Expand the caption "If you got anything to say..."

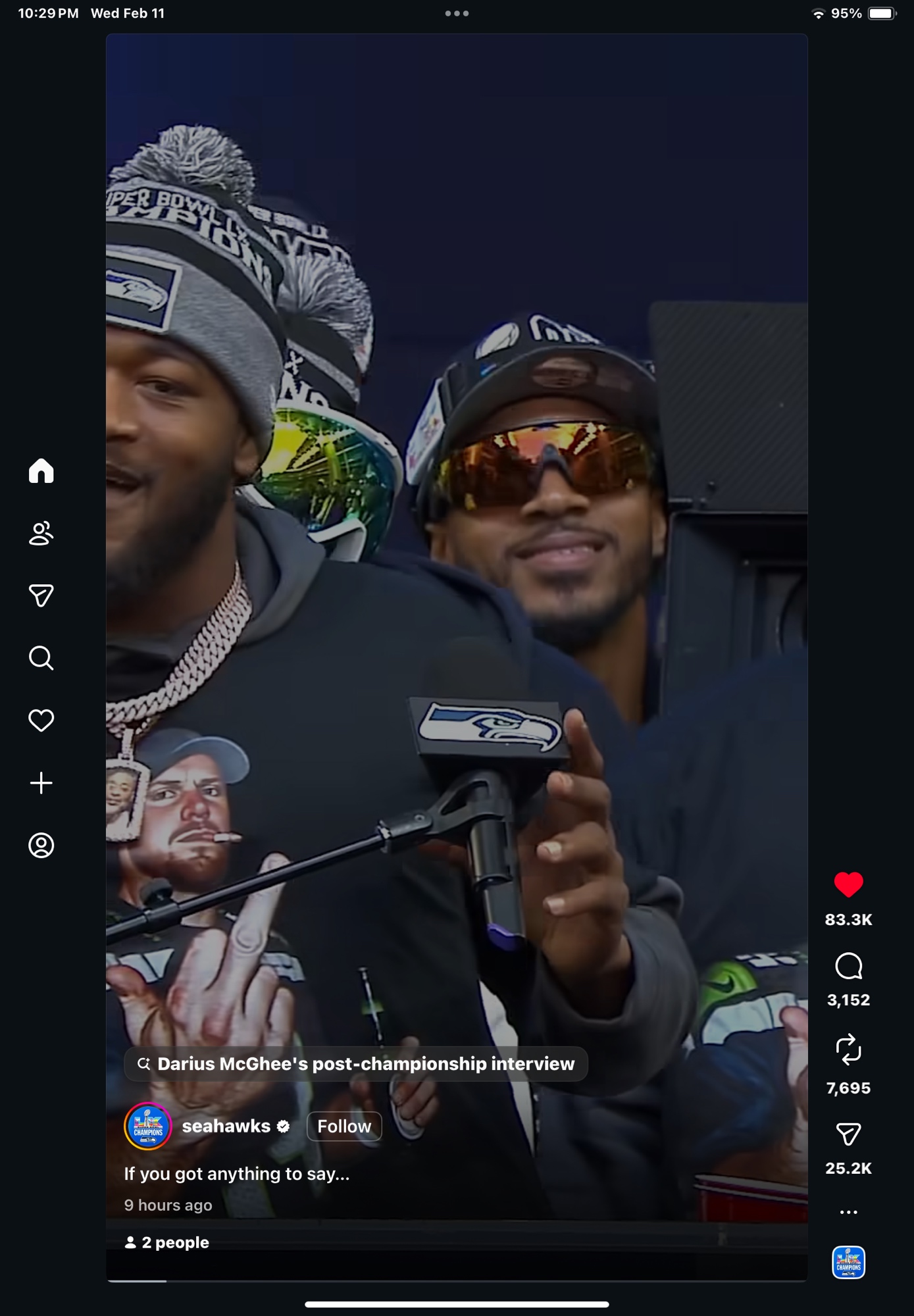point(237,1174)
